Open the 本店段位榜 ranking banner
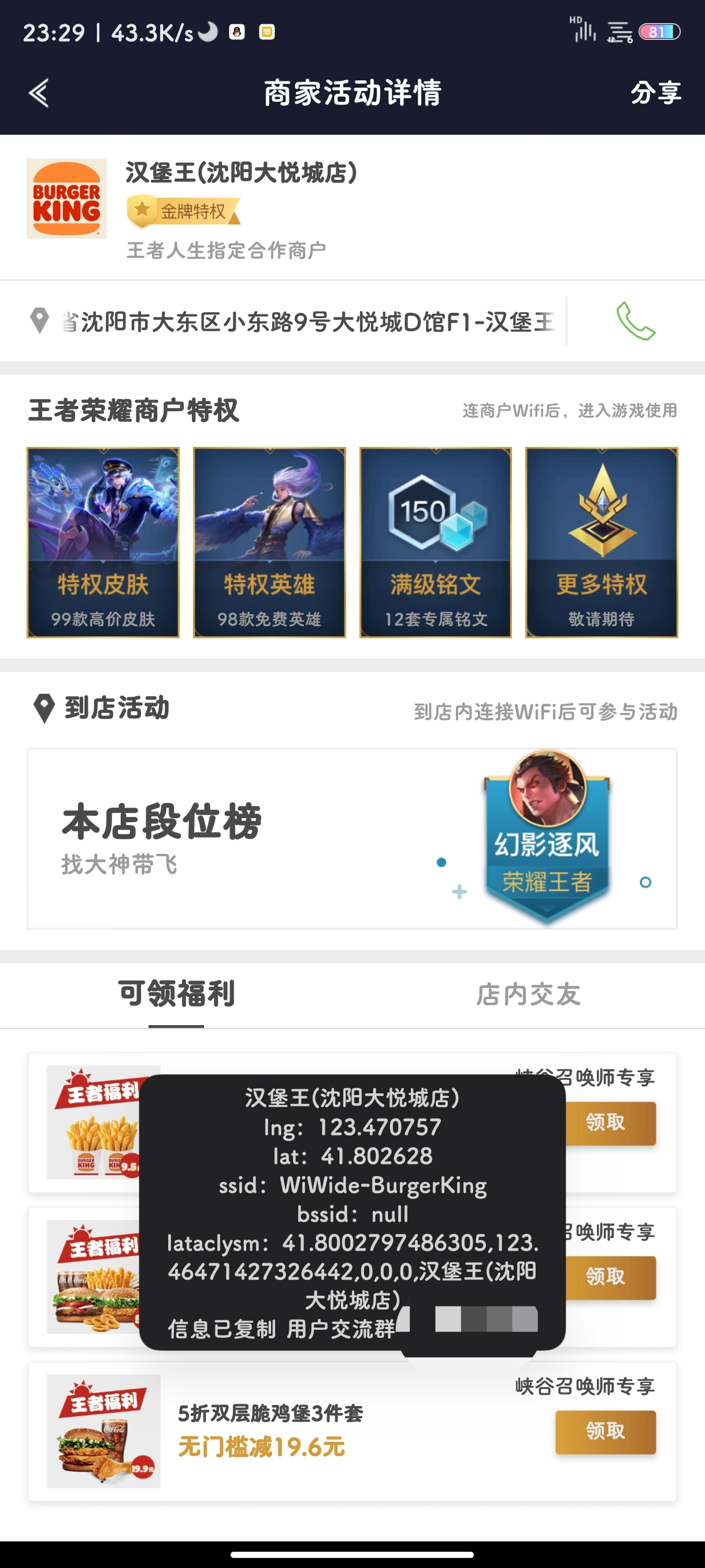 [351, 838]
